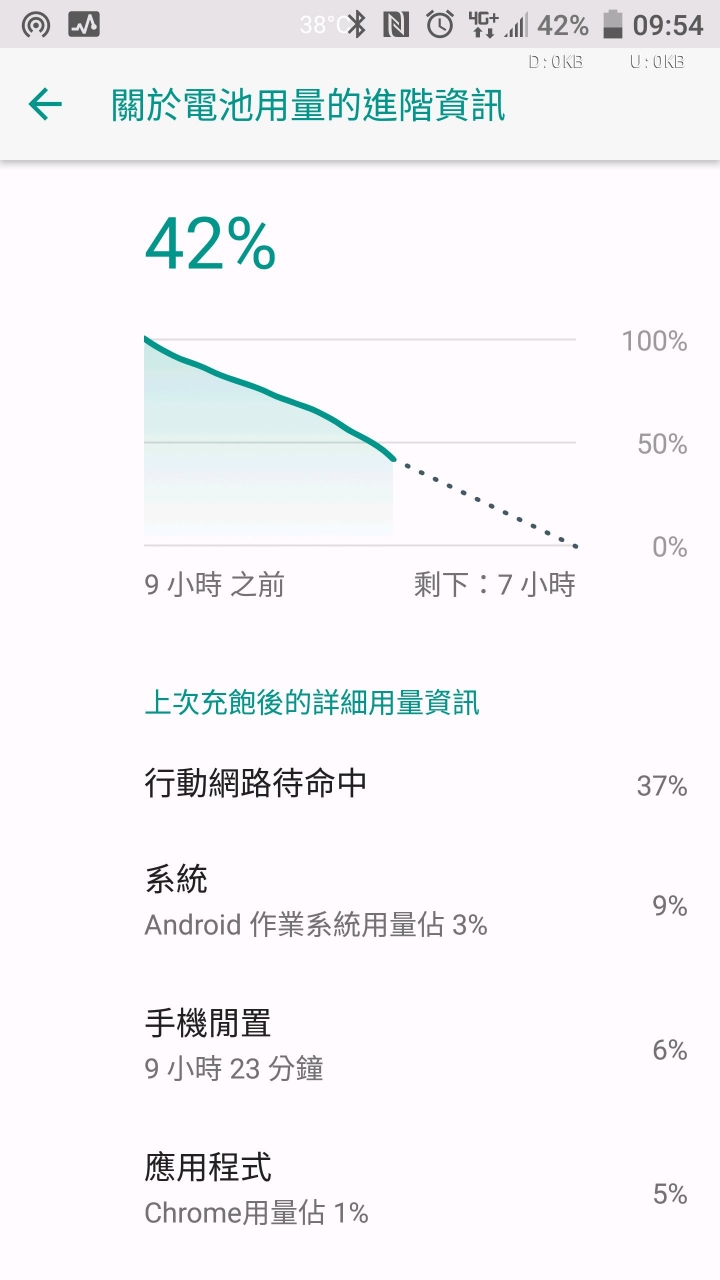Open 手機閒置 usage details
This screenshot has height=1280, width=720.
click(x=360, y=1047)
